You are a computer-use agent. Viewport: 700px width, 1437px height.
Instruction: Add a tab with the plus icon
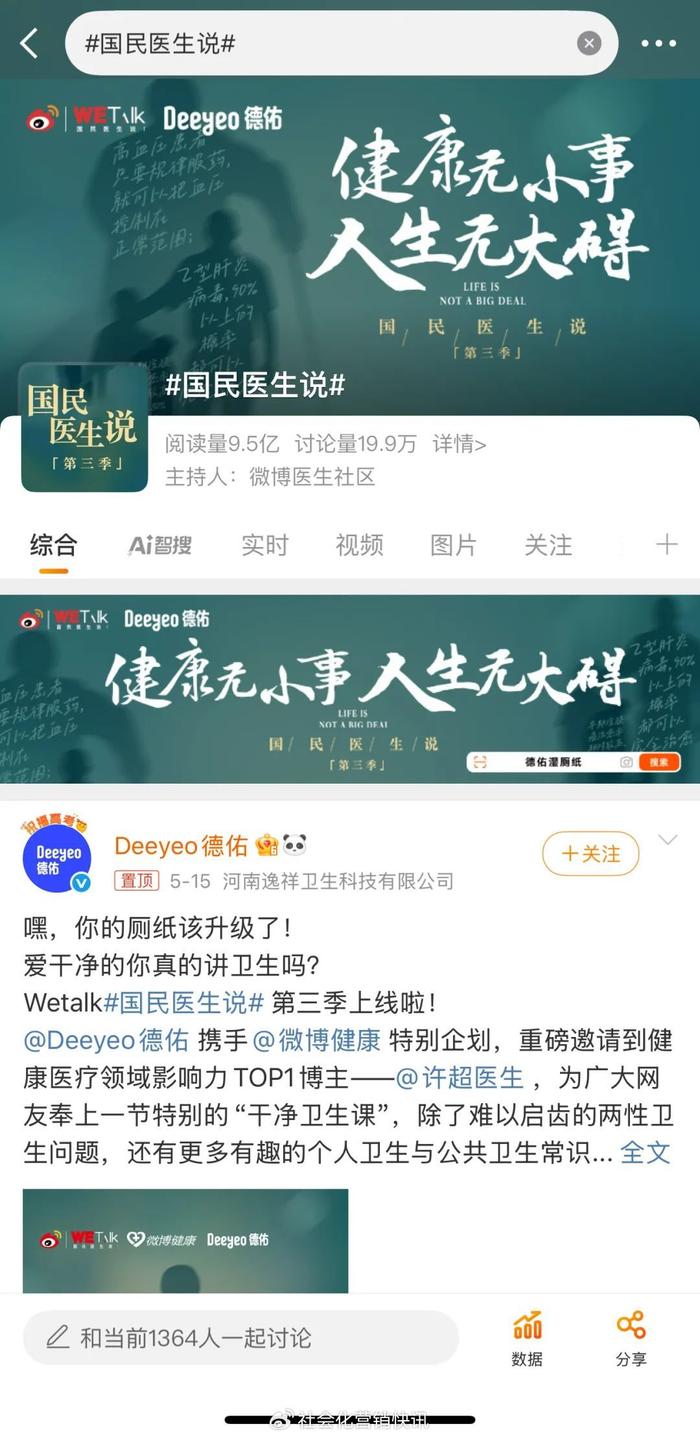(x=666, y=545)
